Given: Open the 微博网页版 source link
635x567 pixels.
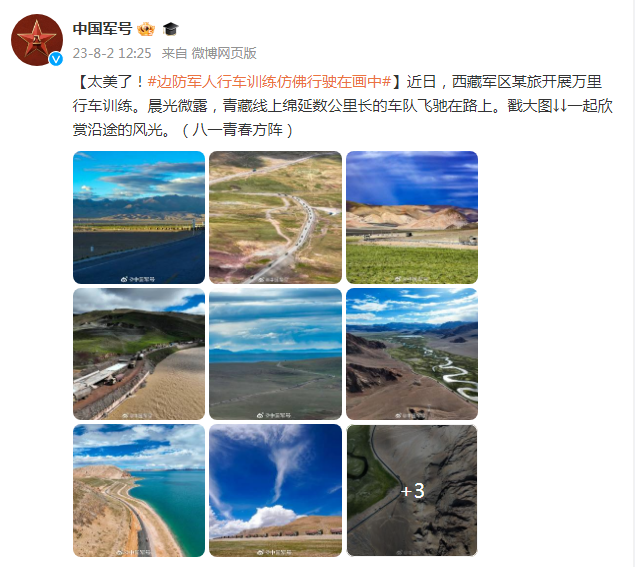Looking at the screenshot, I should 223,52.
